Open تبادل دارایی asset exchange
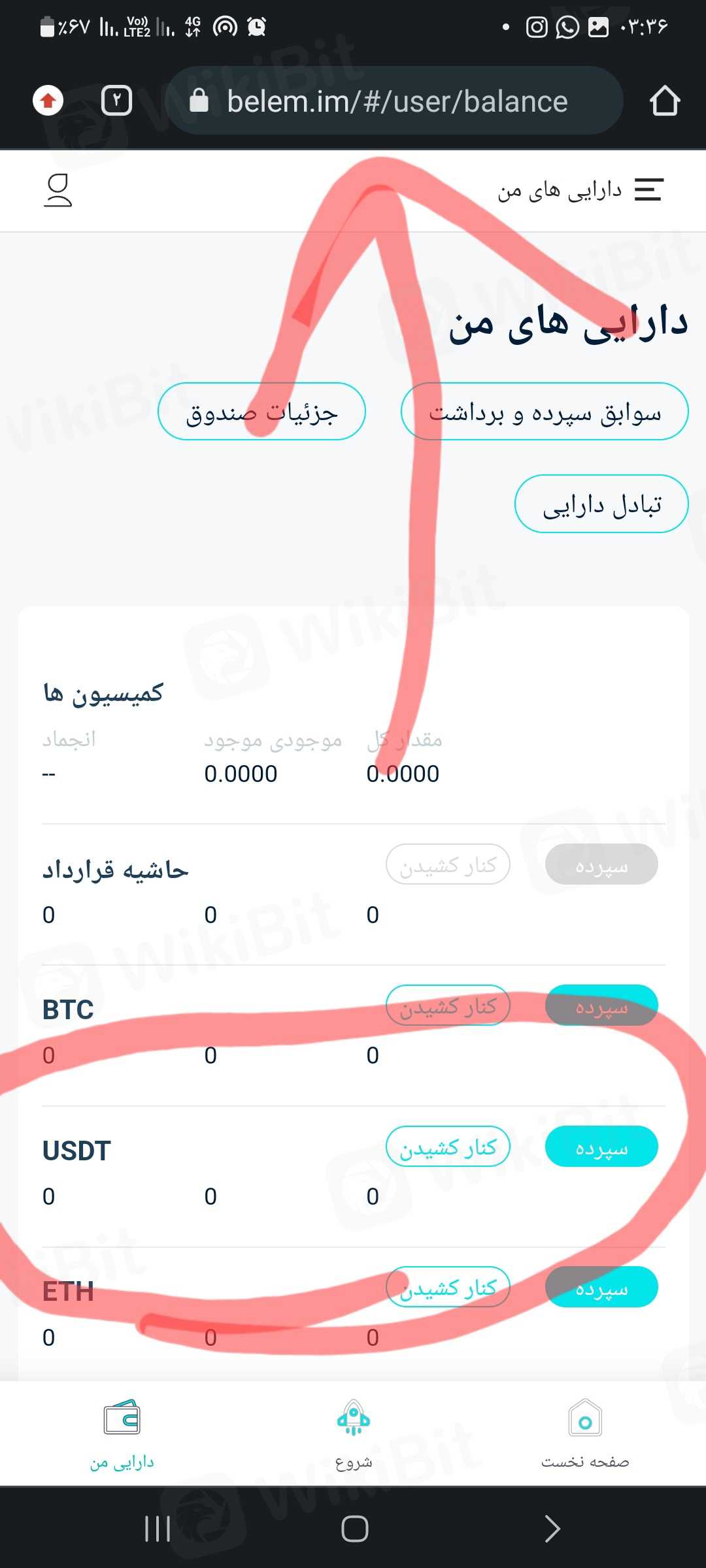The width and height of the screenshot is (706, 1568). (x=601, y=504)
